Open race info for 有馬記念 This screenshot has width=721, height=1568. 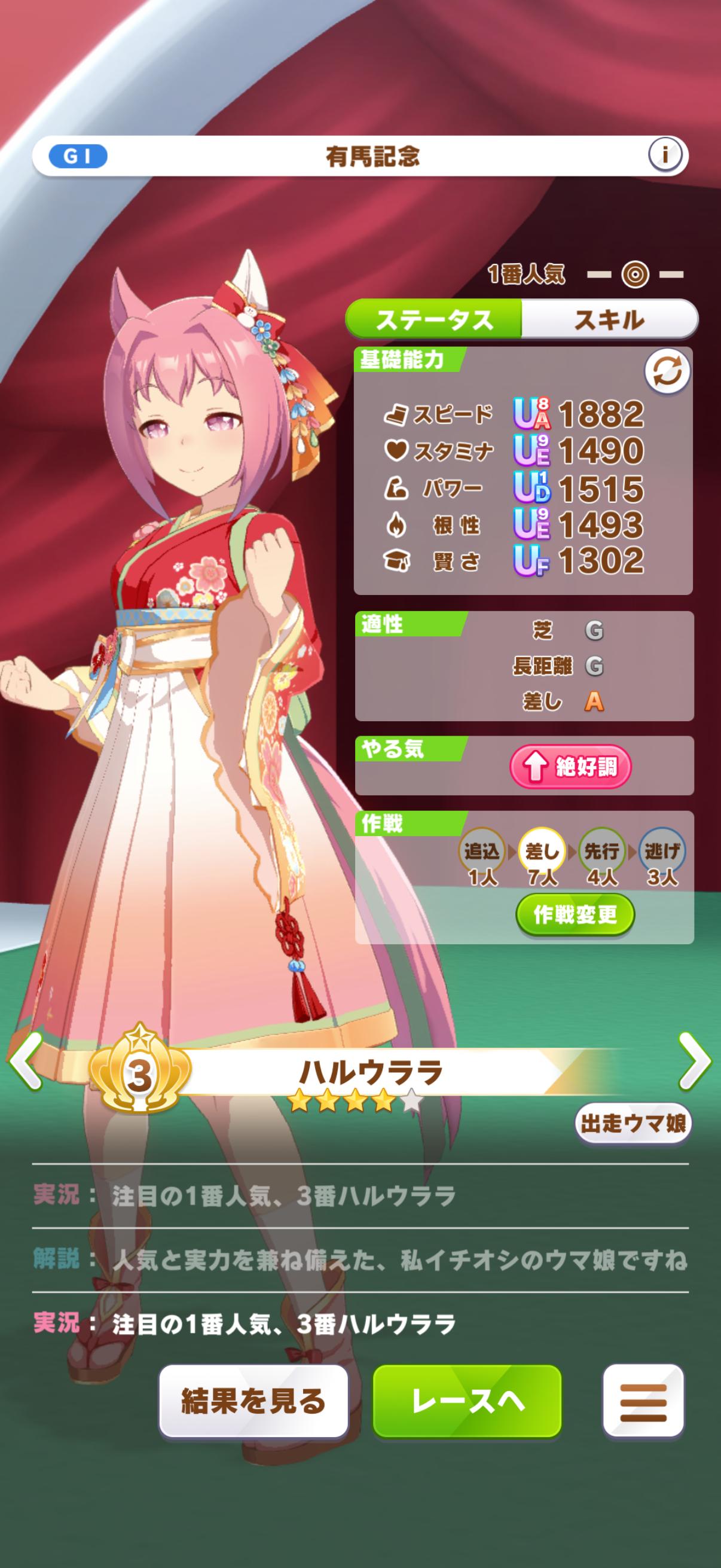point(665,156)
